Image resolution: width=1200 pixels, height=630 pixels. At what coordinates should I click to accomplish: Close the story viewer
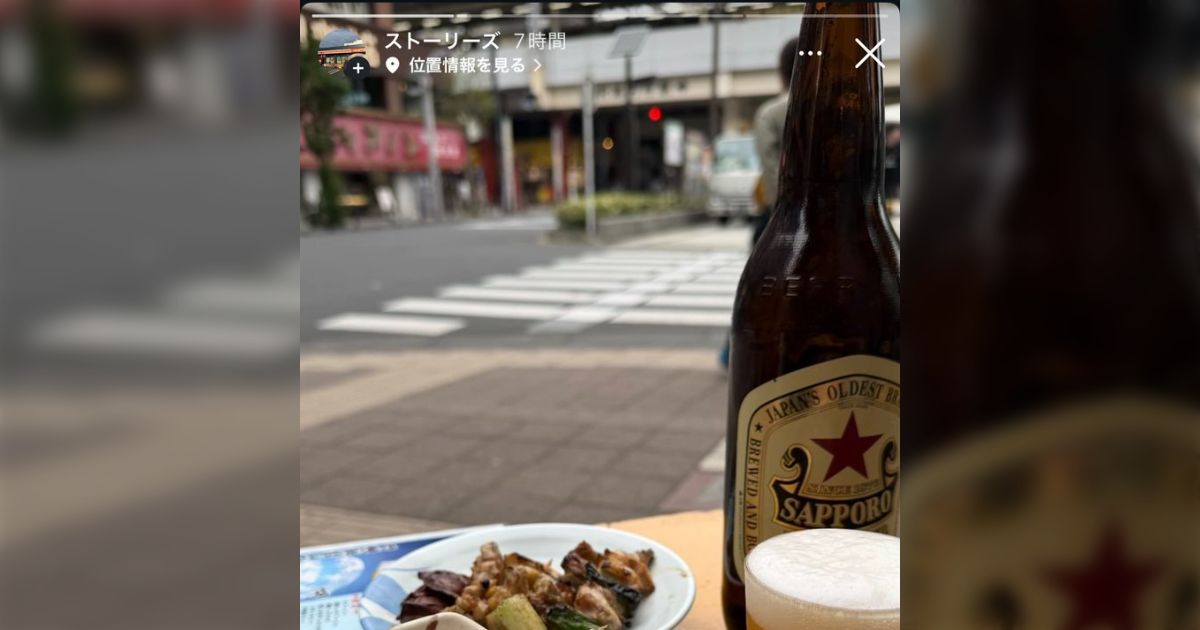pos(869,53)
